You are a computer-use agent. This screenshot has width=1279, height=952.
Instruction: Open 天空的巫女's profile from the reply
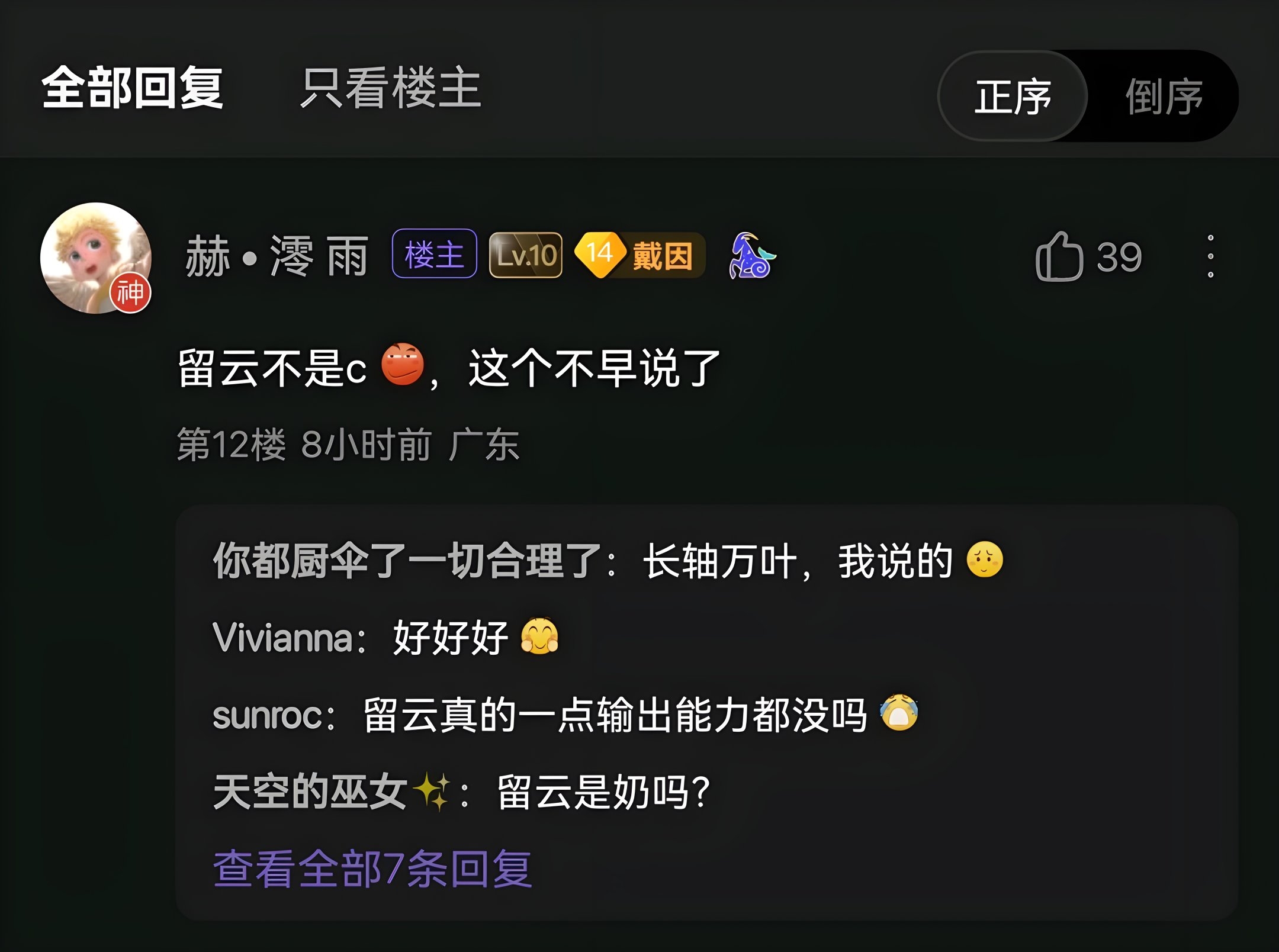[x=310, y=792]
